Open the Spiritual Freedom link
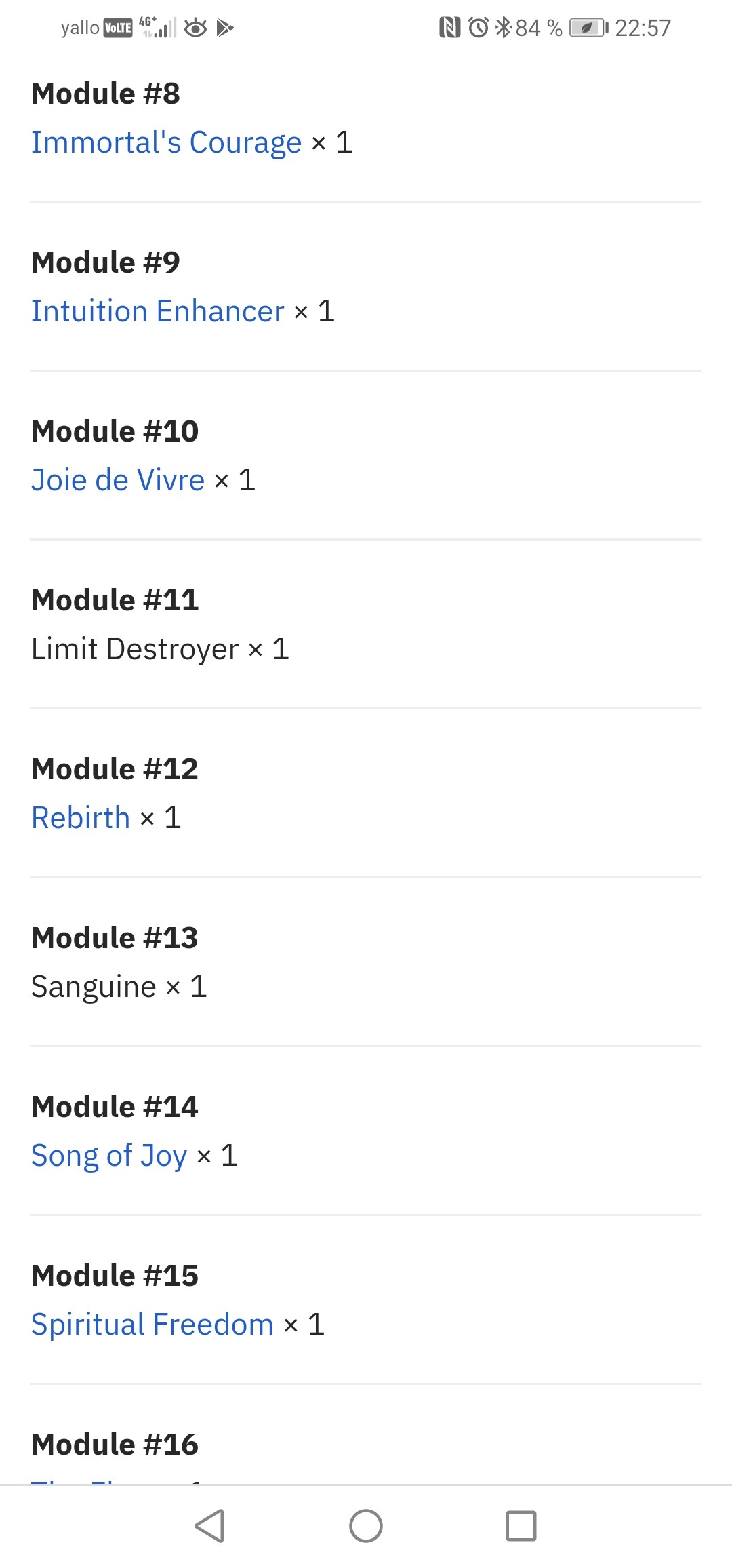Image resolution: width=732 pixels, height=1568 pixels. [152, 1325]
